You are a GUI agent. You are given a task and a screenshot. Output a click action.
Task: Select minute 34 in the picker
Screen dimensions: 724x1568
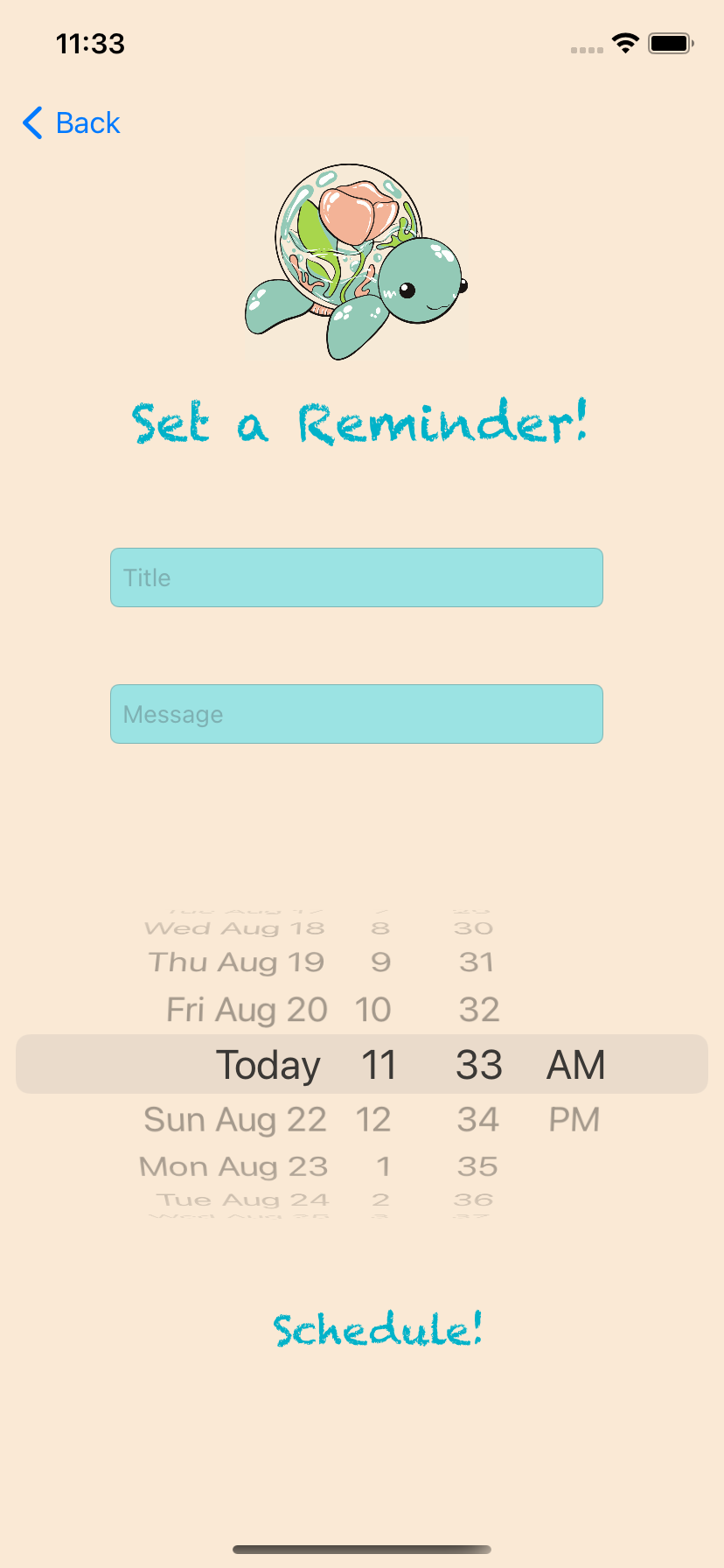[478, 1119]
